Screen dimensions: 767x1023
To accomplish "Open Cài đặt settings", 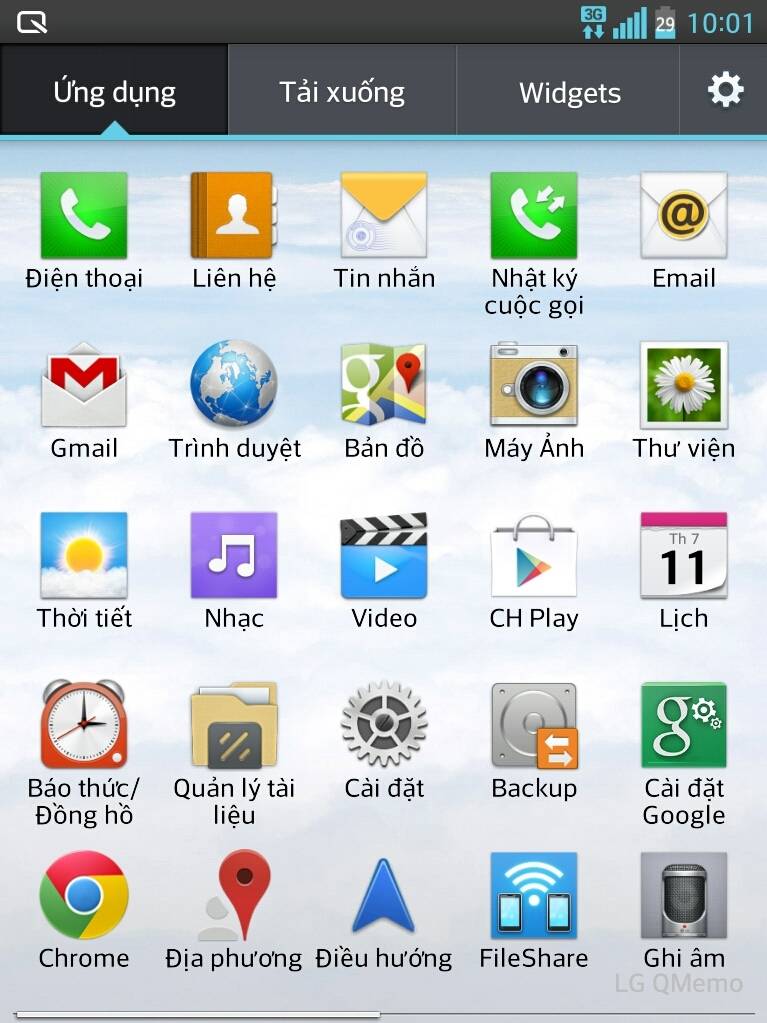I will [384, 726].
